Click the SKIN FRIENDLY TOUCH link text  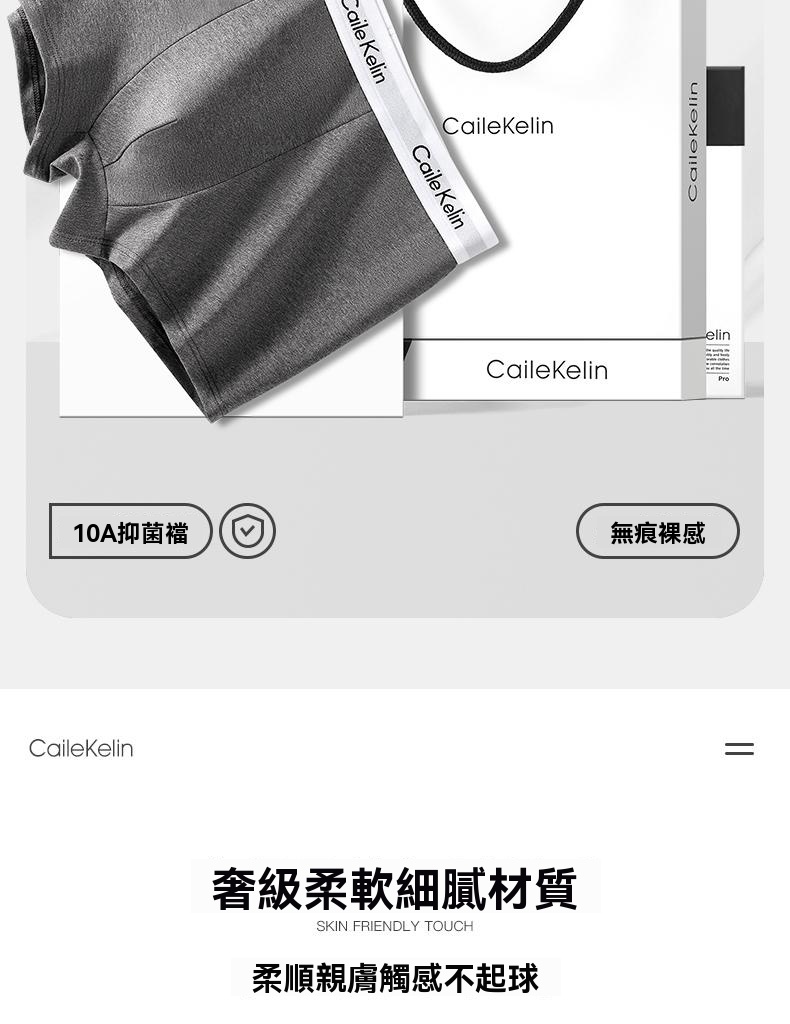coord(395,926)
